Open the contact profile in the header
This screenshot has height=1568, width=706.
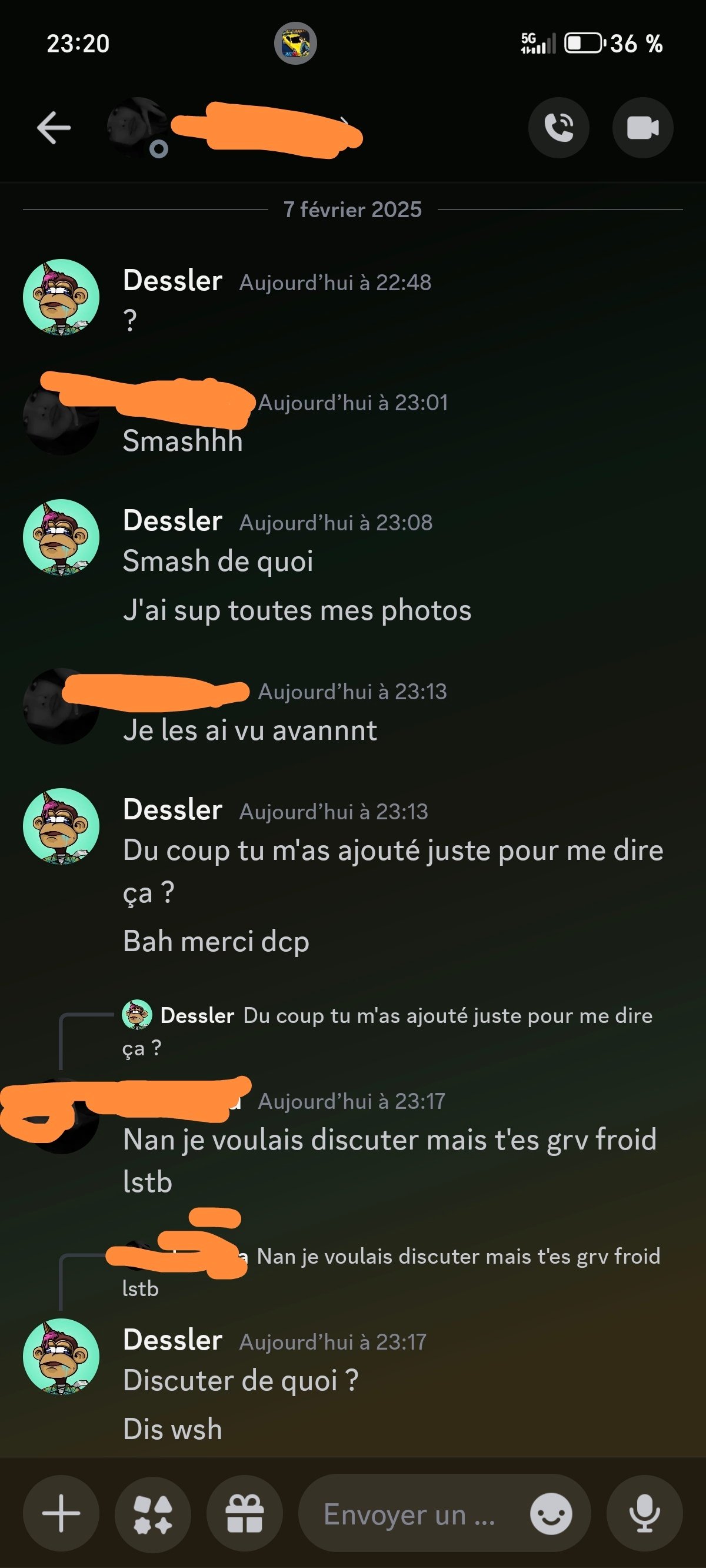[234, 128]
